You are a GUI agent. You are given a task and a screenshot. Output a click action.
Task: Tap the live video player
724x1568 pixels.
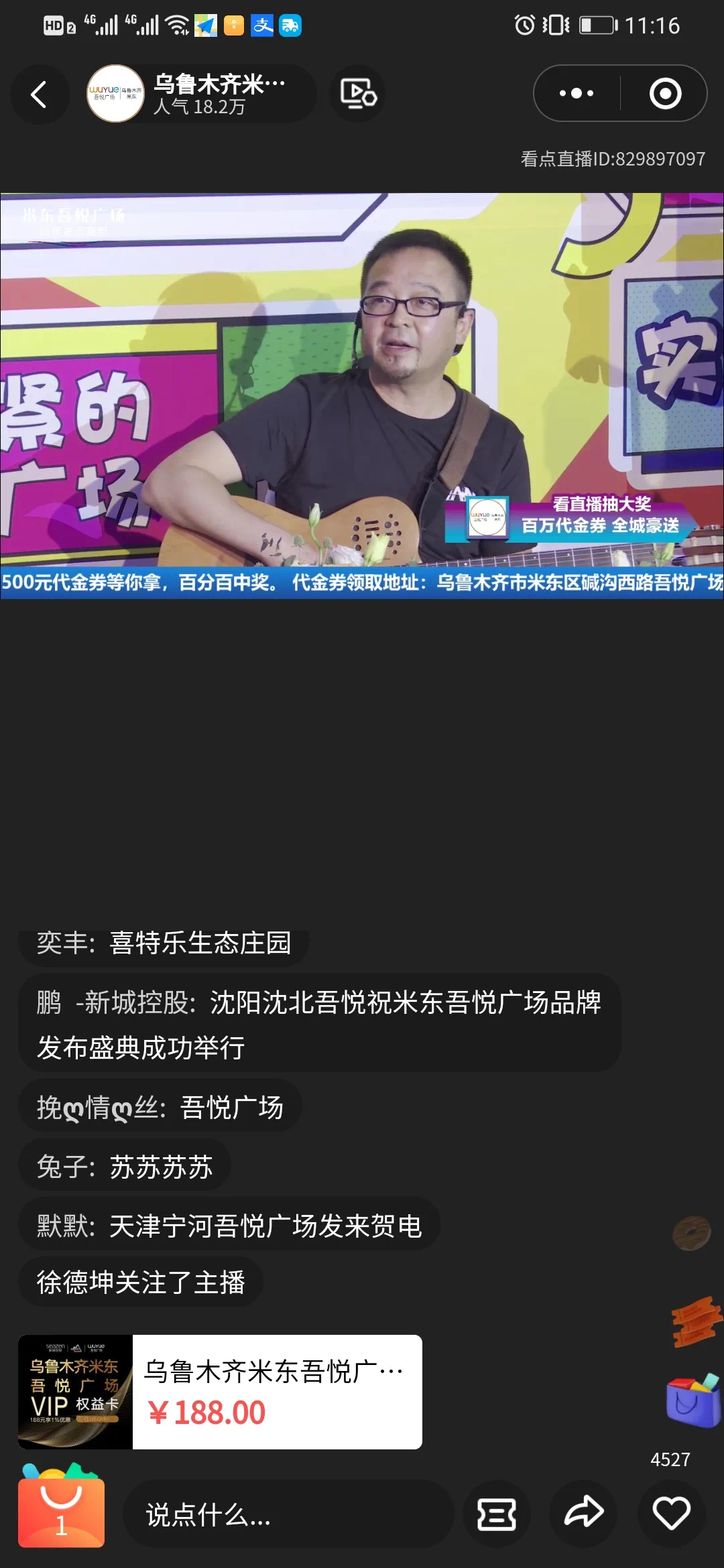(x=362, y=396)
